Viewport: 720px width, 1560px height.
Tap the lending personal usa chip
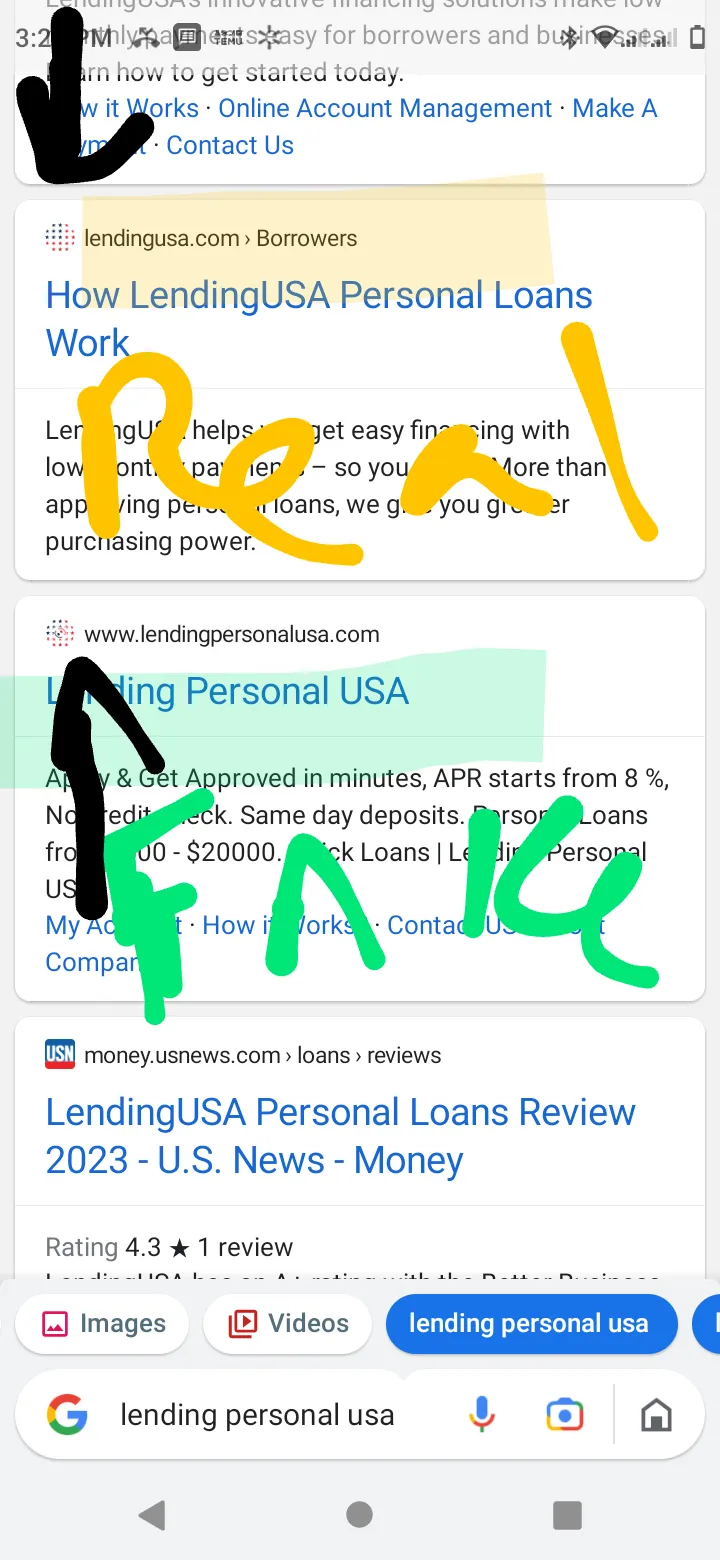click(531, 1324)
